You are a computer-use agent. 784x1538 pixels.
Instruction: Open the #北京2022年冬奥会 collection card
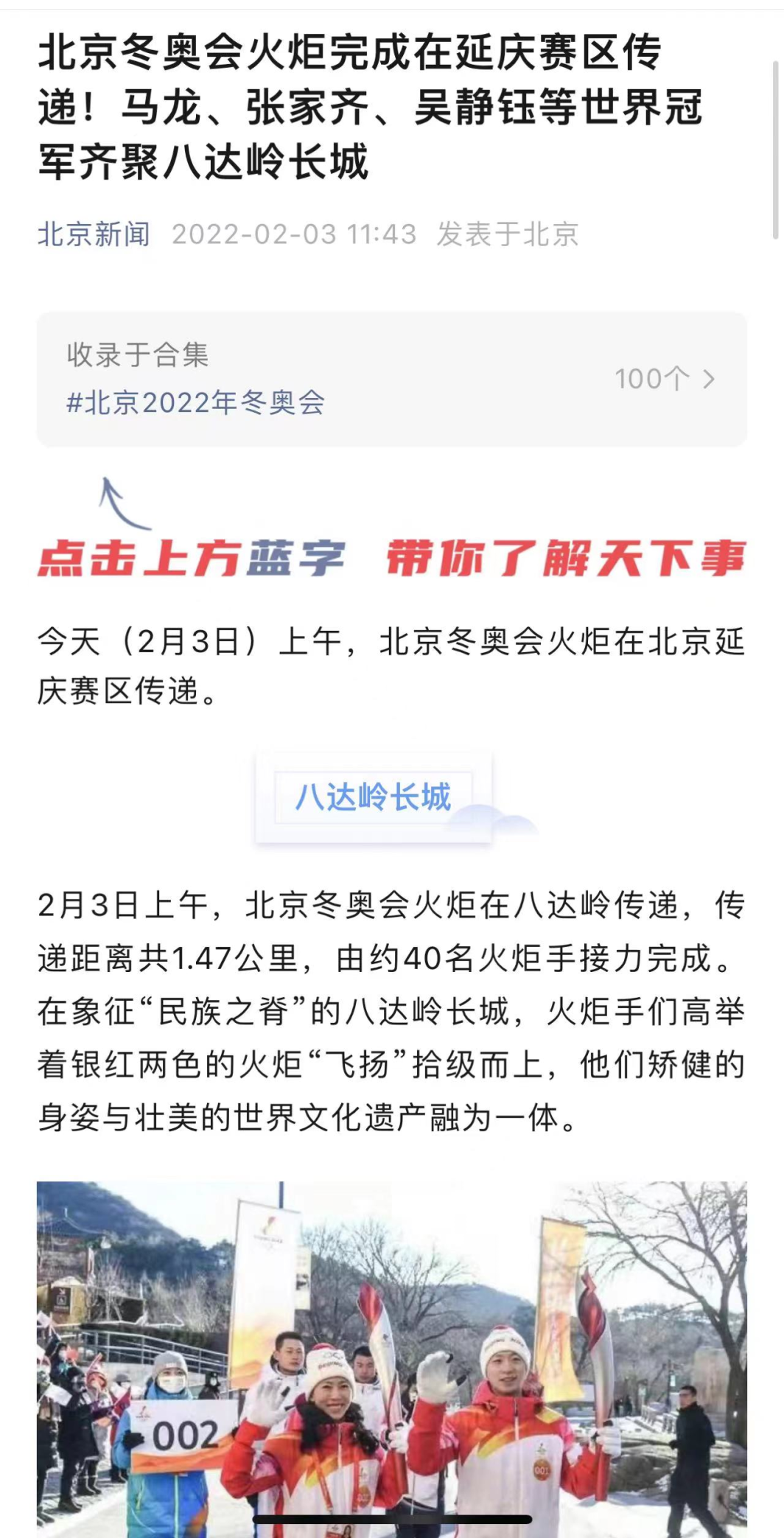391,380
